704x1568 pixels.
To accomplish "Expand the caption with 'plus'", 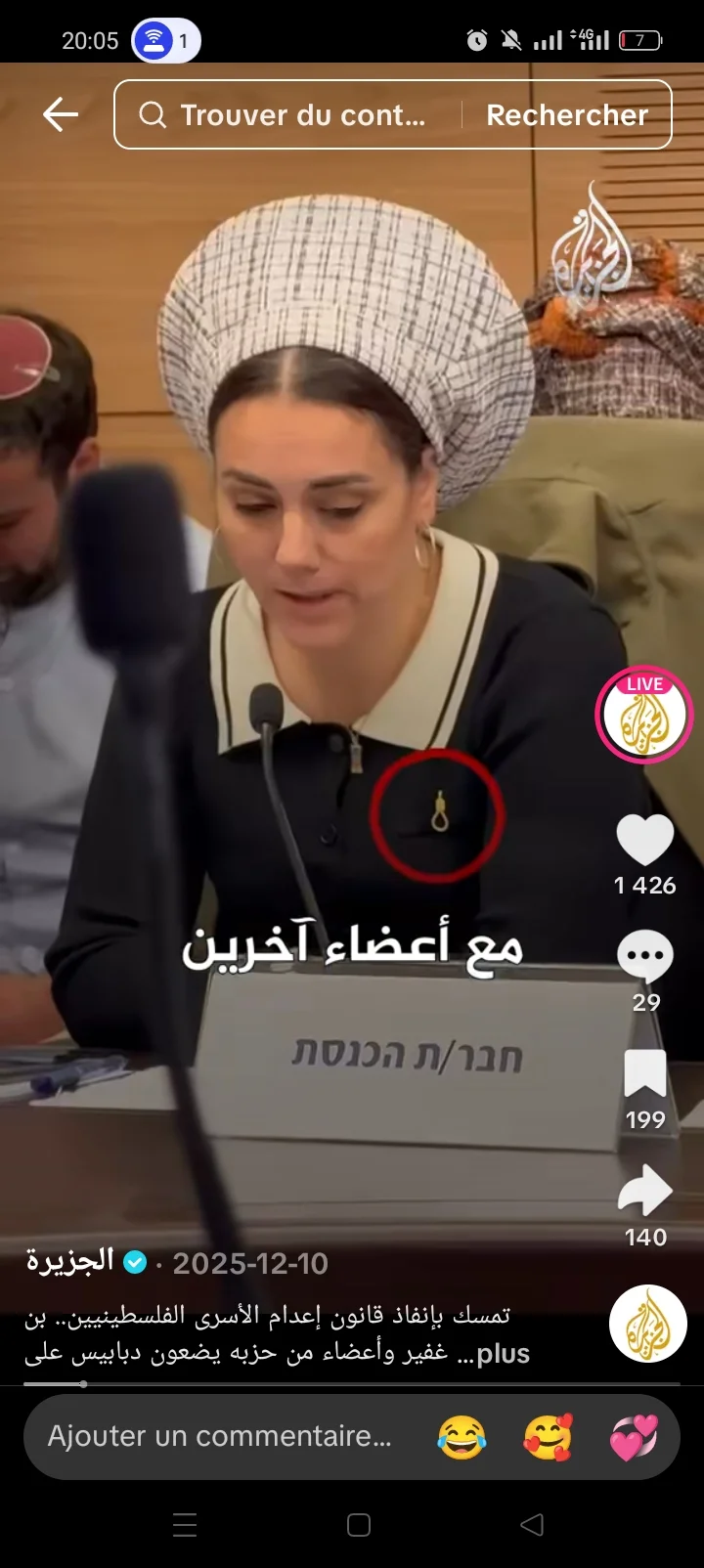I will tap(504, 1354).
